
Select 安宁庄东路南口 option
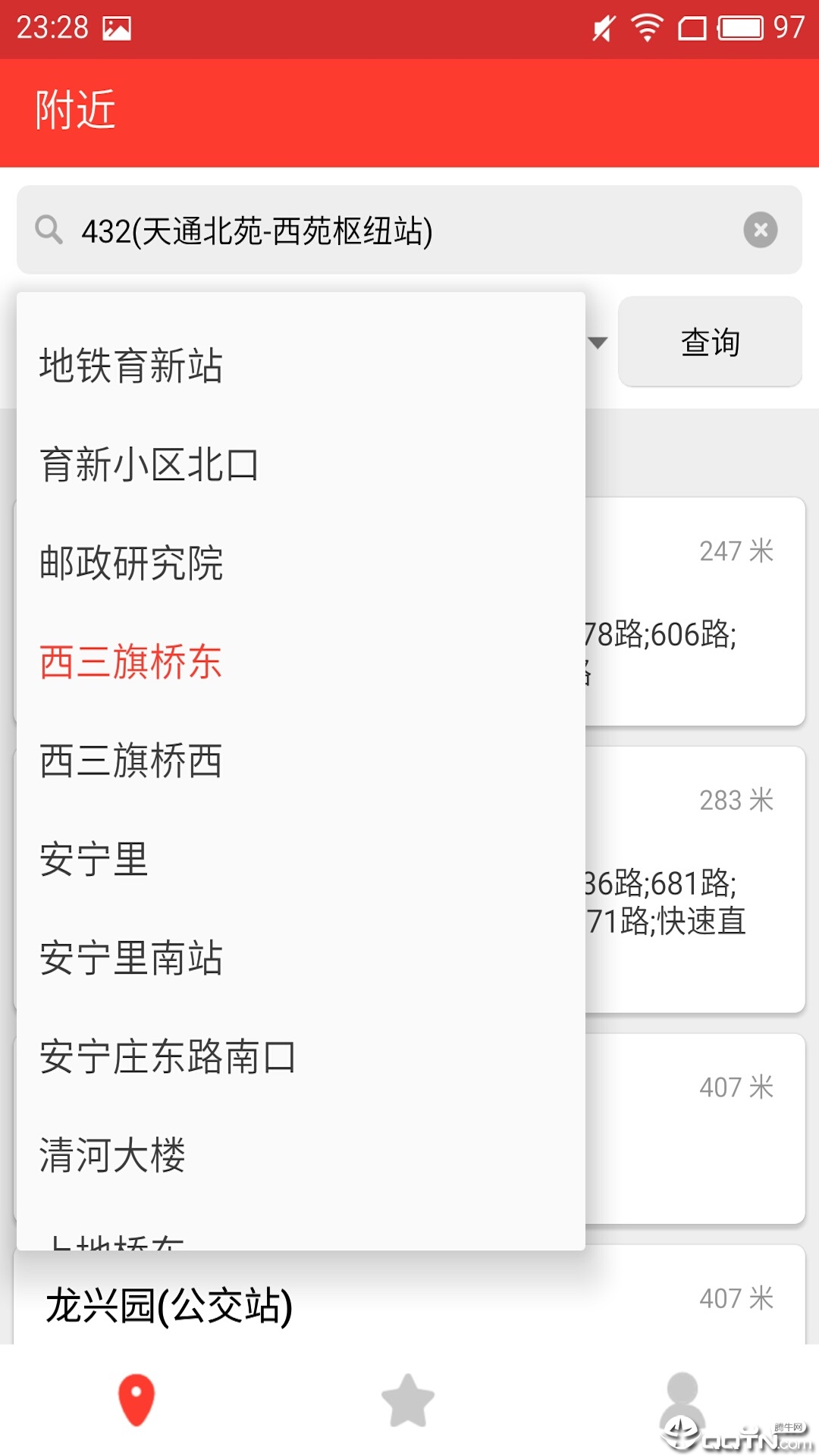click(x=301, y=1056)
